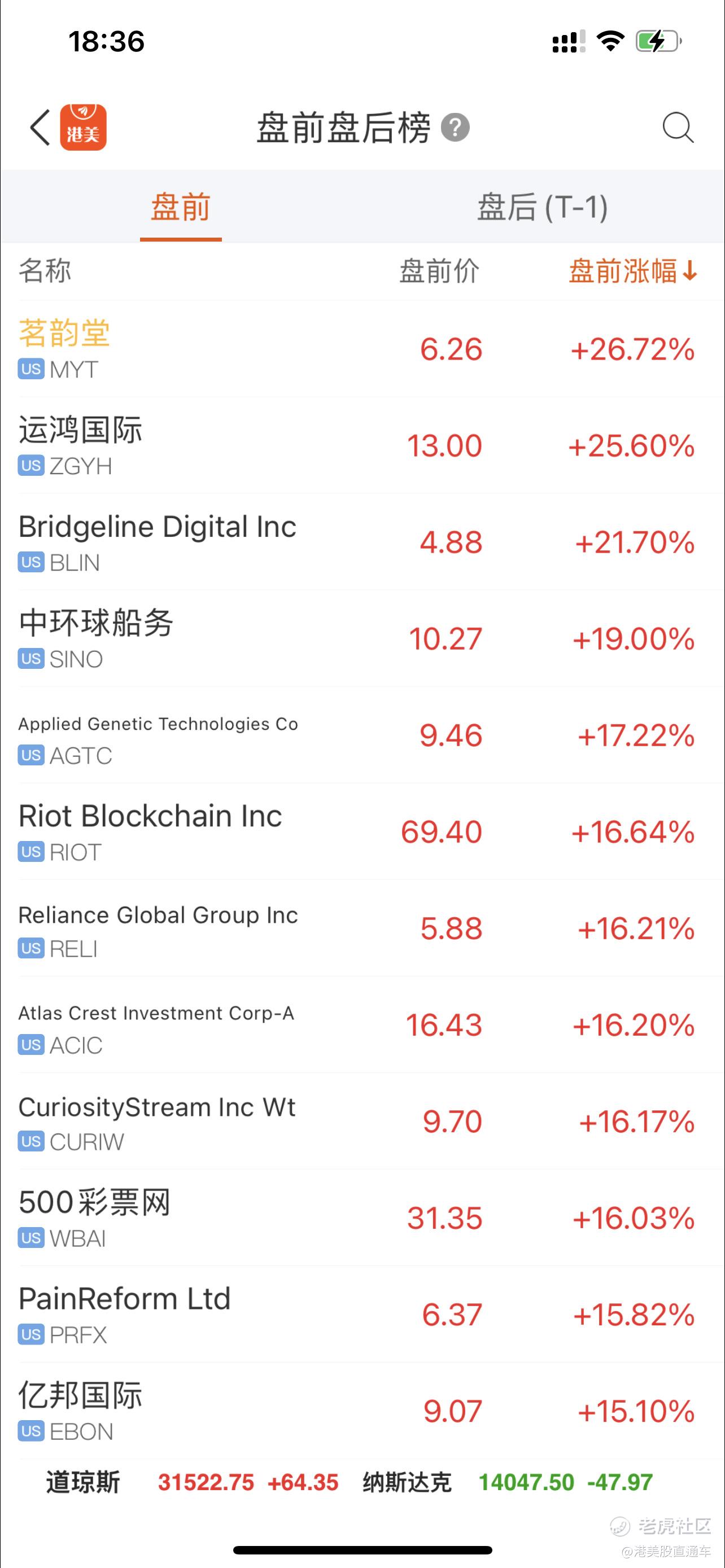View 亿邦国际 EBON stock
Image resolution: width=725 pixels, height=1568 pixels.
click(363, 1411)
